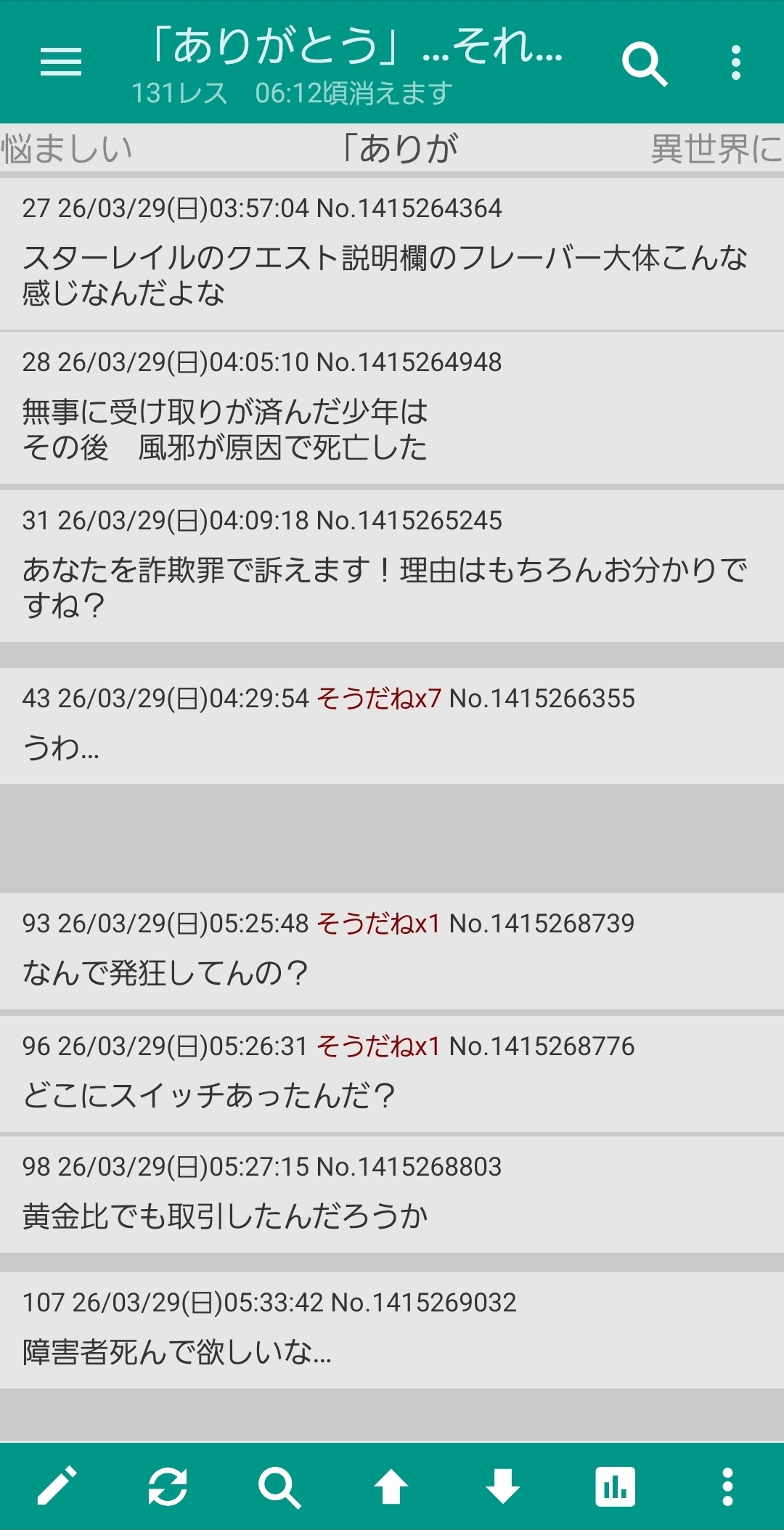Jump to bottom with the down arrow
The width and height of the screenshot is (784, 1530).
pos(503,1486)
